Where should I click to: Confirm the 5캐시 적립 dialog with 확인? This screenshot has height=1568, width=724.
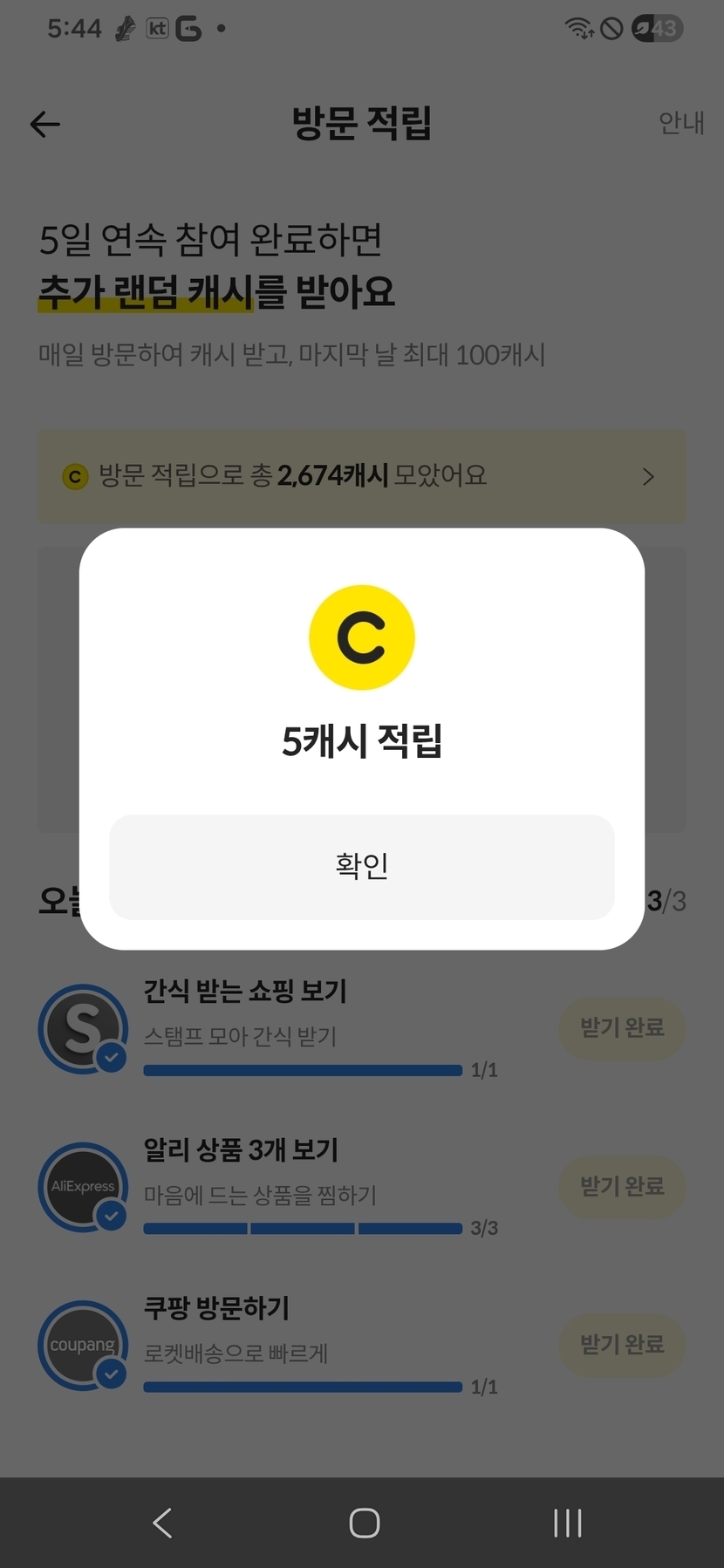point(362,867)
